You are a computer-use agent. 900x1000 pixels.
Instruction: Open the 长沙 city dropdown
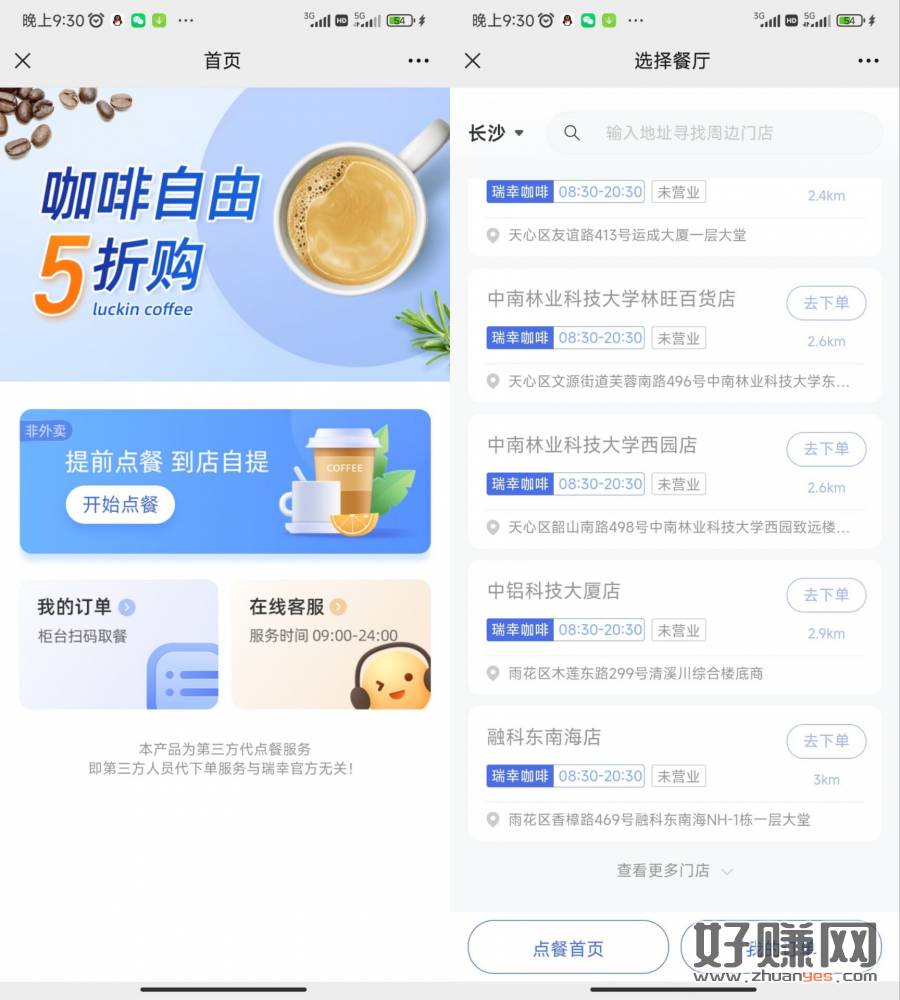(496, 133)
